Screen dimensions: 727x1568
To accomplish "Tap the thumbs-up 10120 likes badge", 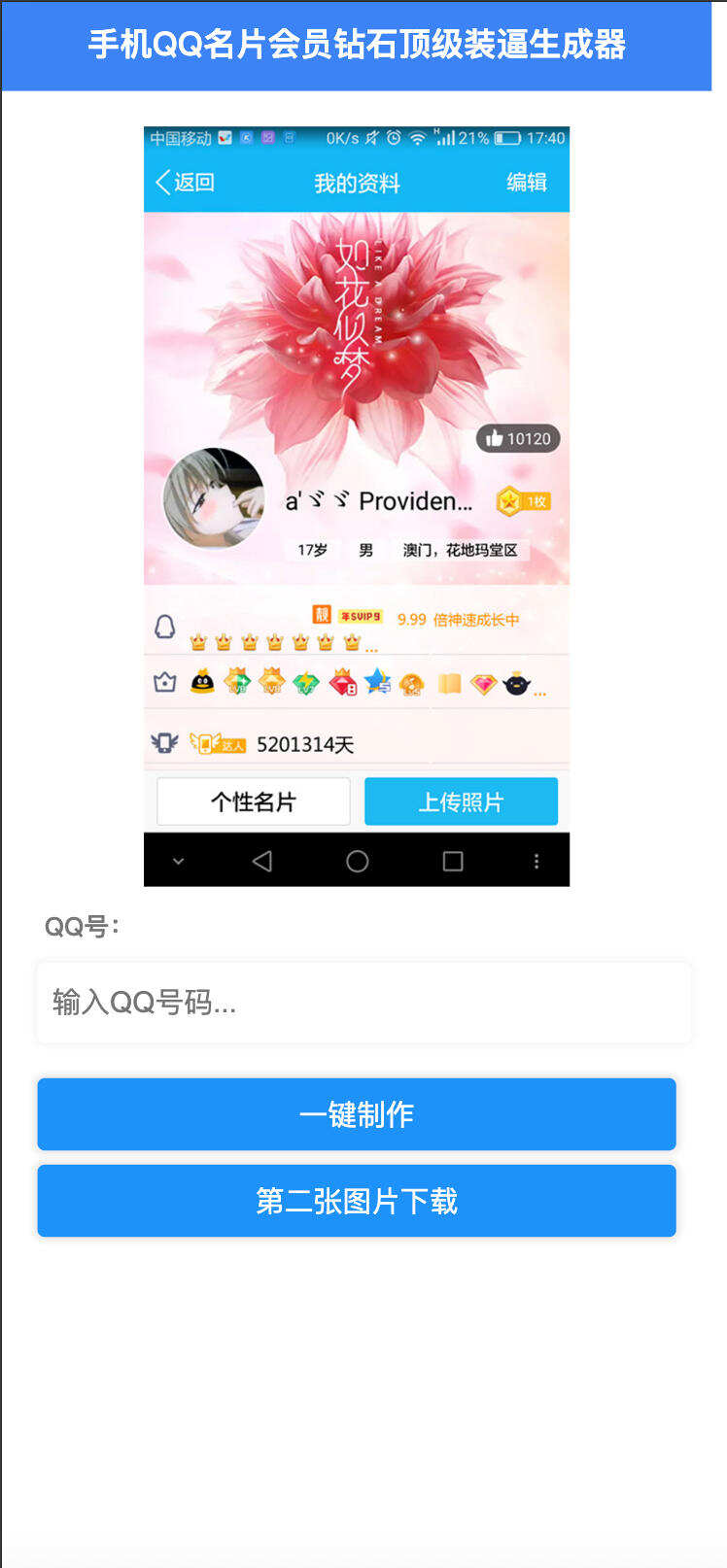I will pyautogui.click(x=519, y=438).
